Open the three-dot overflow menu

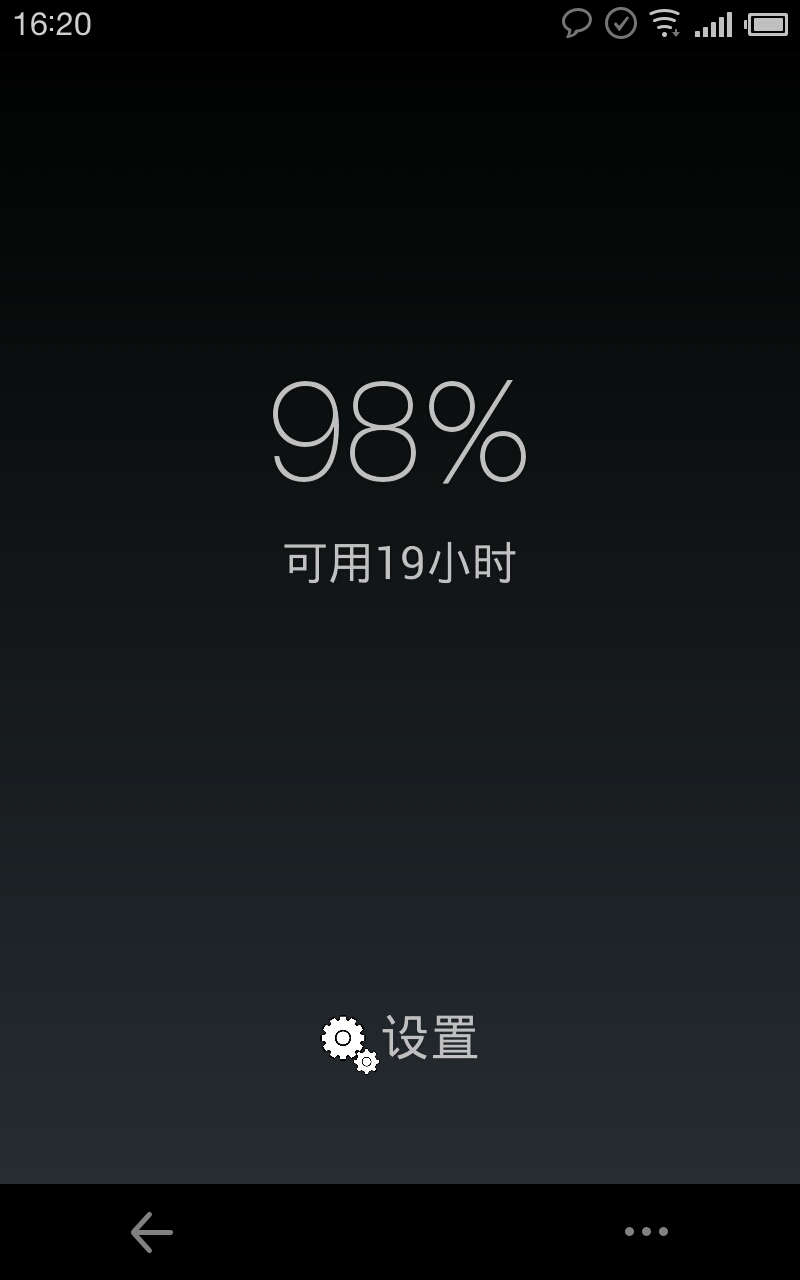coord(646,1232)
